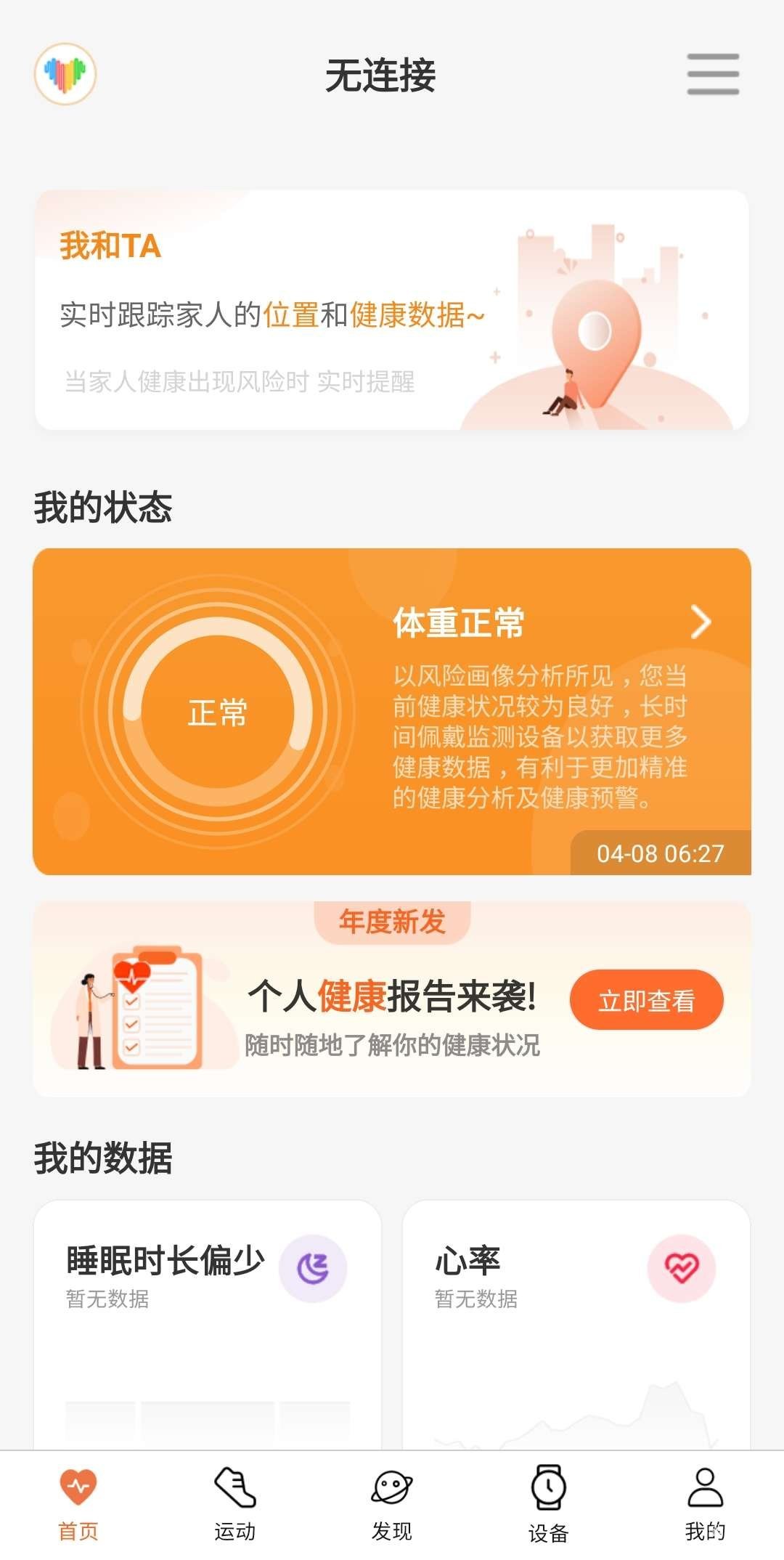
Task: Tap the 立即查看 button
Action: click(x=646, y=1000)
